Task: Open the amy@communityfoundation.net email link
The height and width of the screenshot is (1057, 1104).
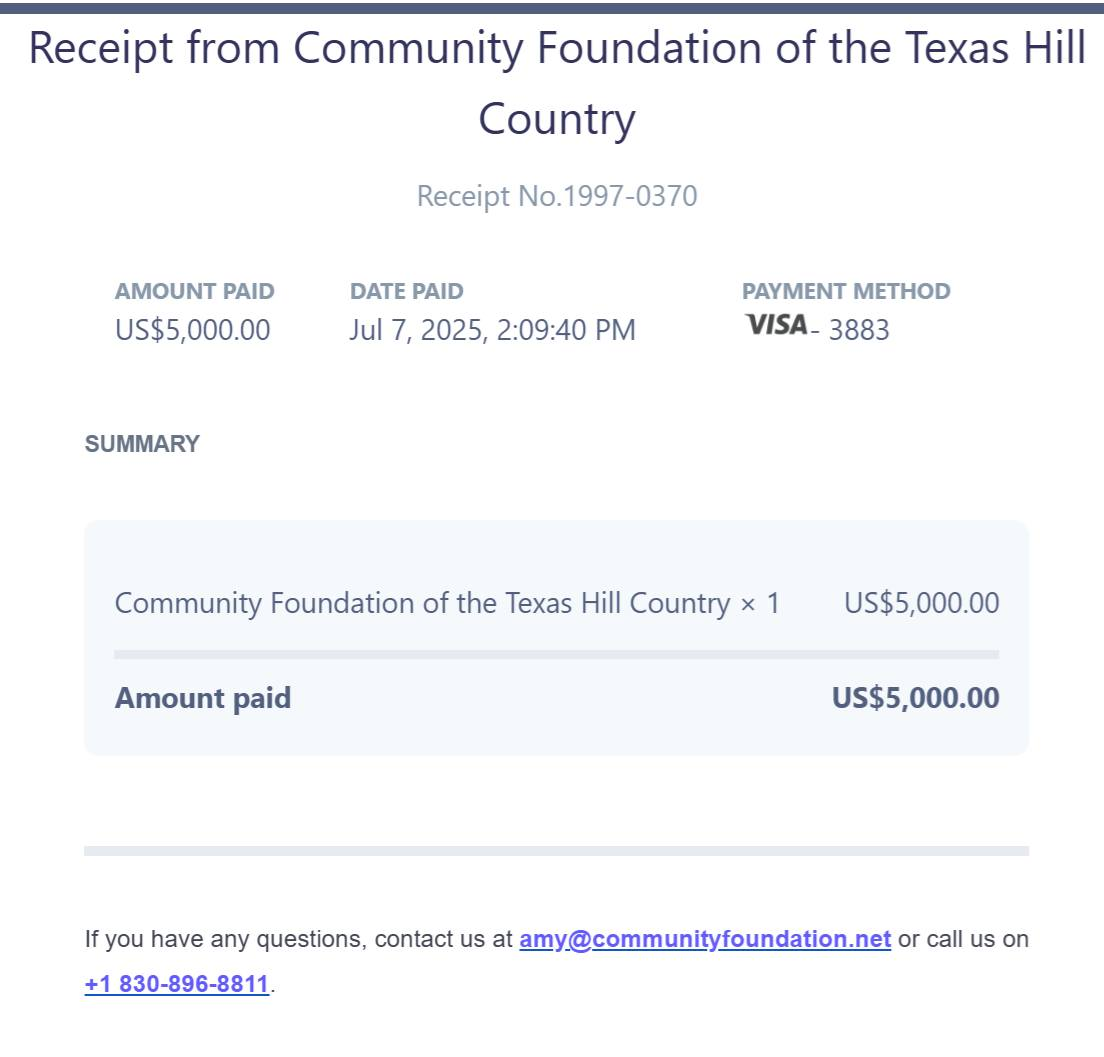Action: [x=705, y=939]
